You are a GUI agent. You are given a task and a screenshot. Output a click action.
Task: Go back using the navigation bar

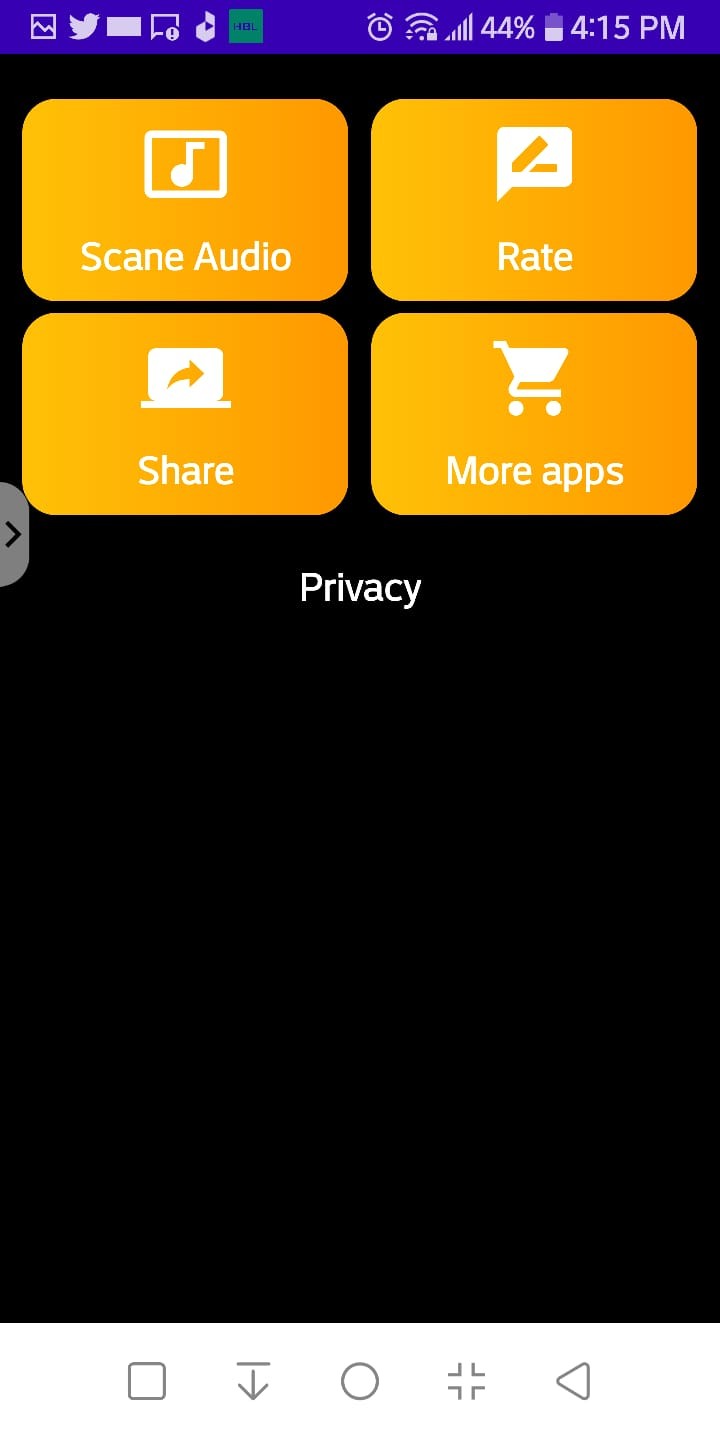573,1382
